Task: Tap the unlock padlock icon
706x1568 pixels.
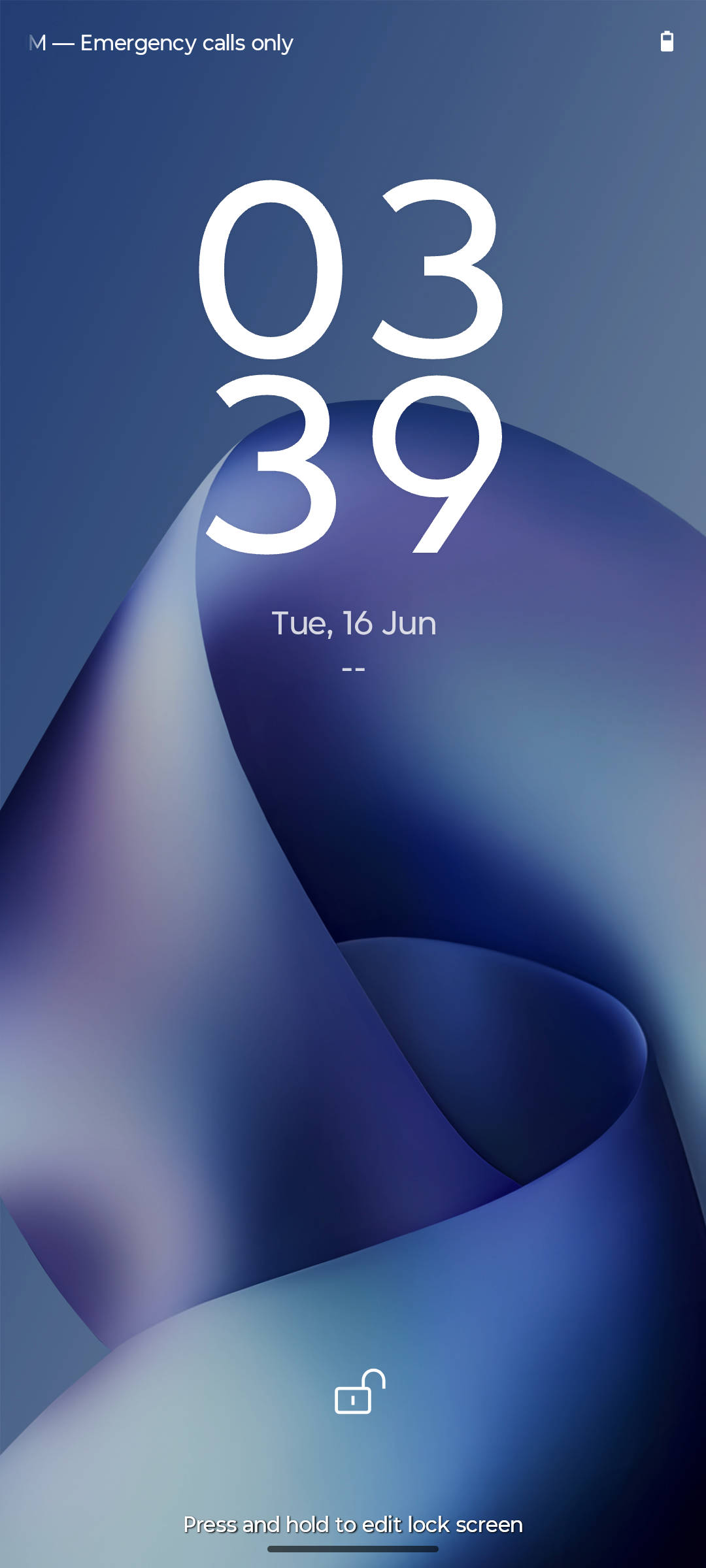Action: click(360, 1391)
